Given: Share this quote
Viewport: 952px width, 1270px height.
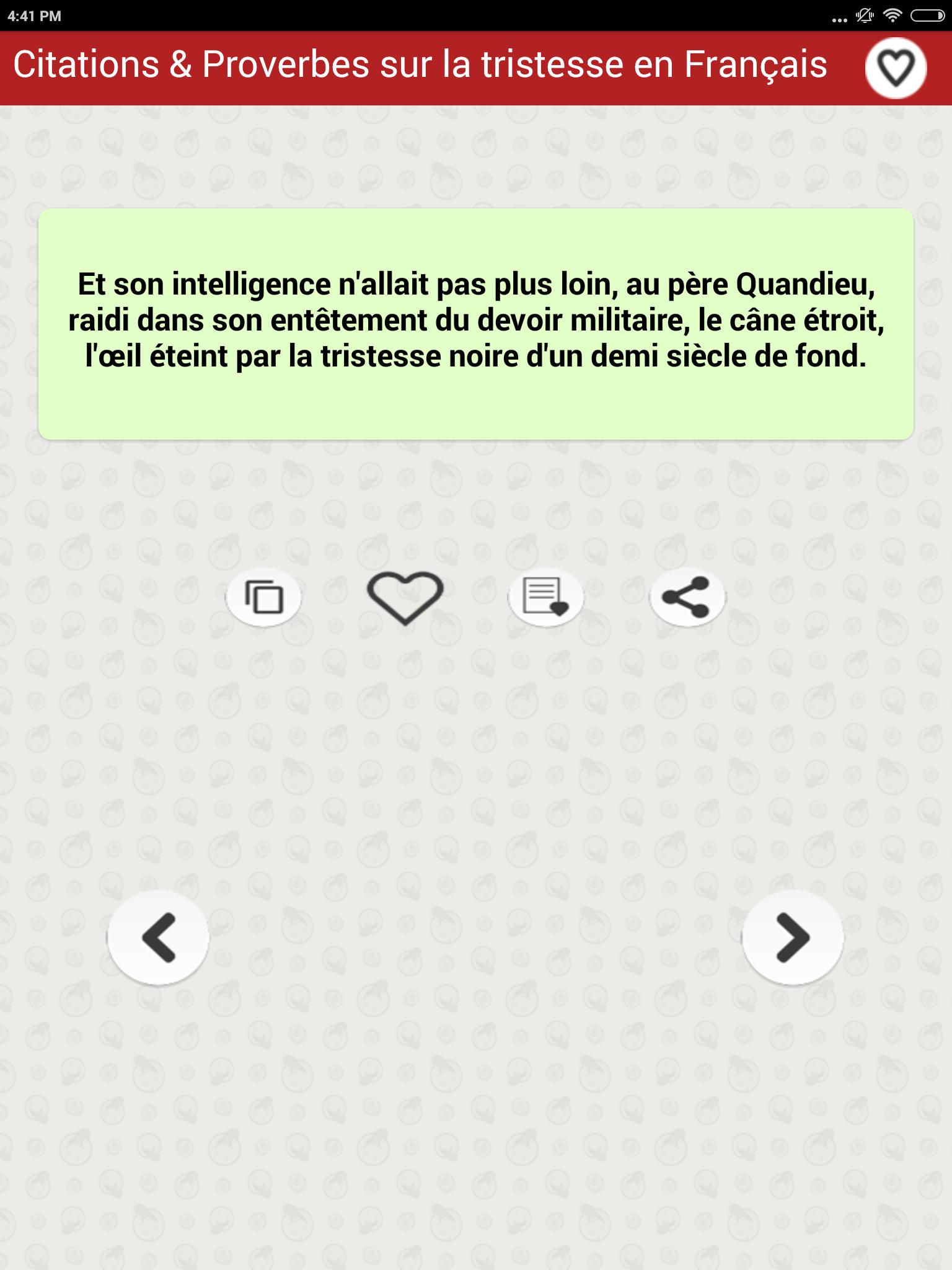Looking at the screenshot, I should click(x=687, y=597).
